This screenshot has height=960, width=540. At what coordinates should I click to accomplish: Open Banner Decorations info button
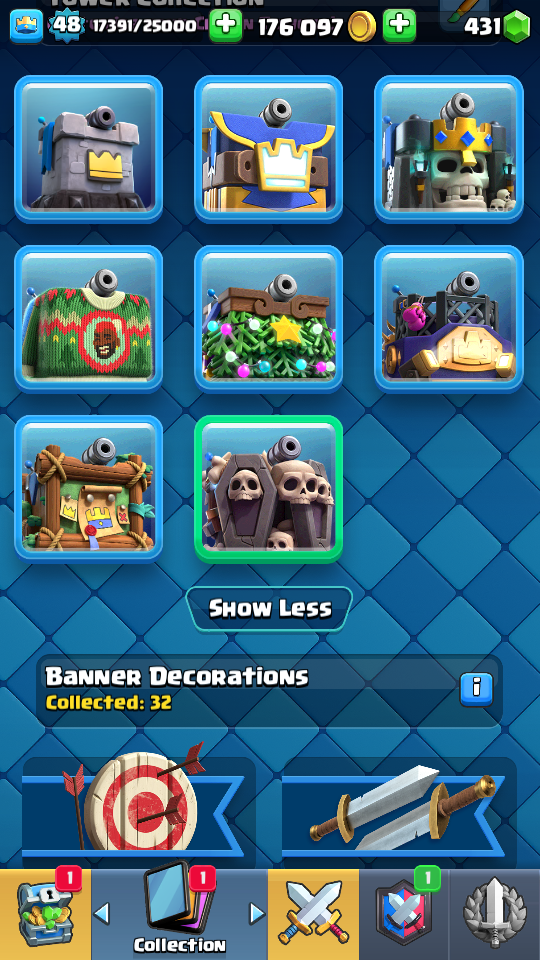pos(476,690)
